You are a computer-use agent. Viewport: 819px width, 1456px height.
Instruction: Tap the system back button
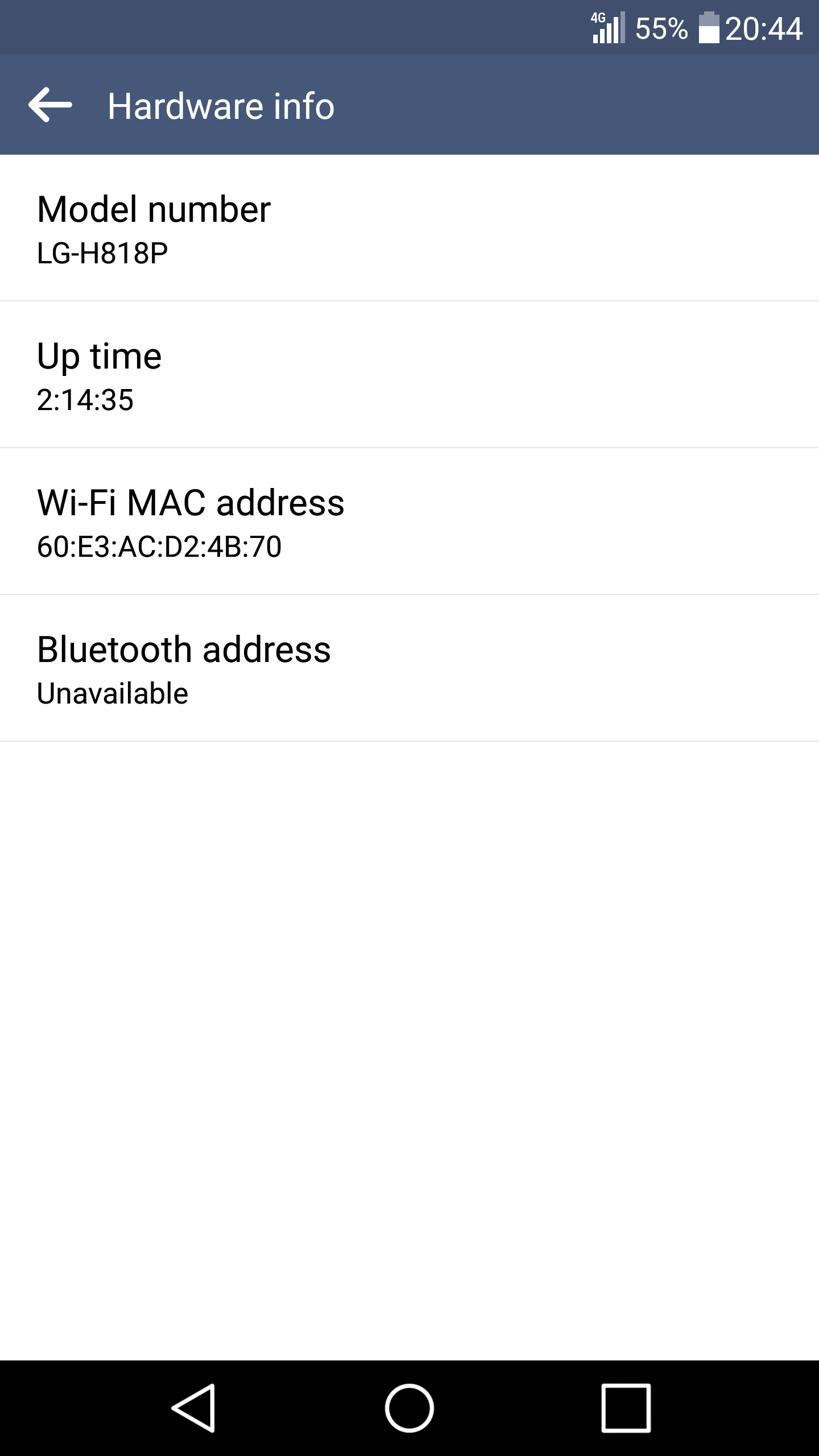[193, 1408]
